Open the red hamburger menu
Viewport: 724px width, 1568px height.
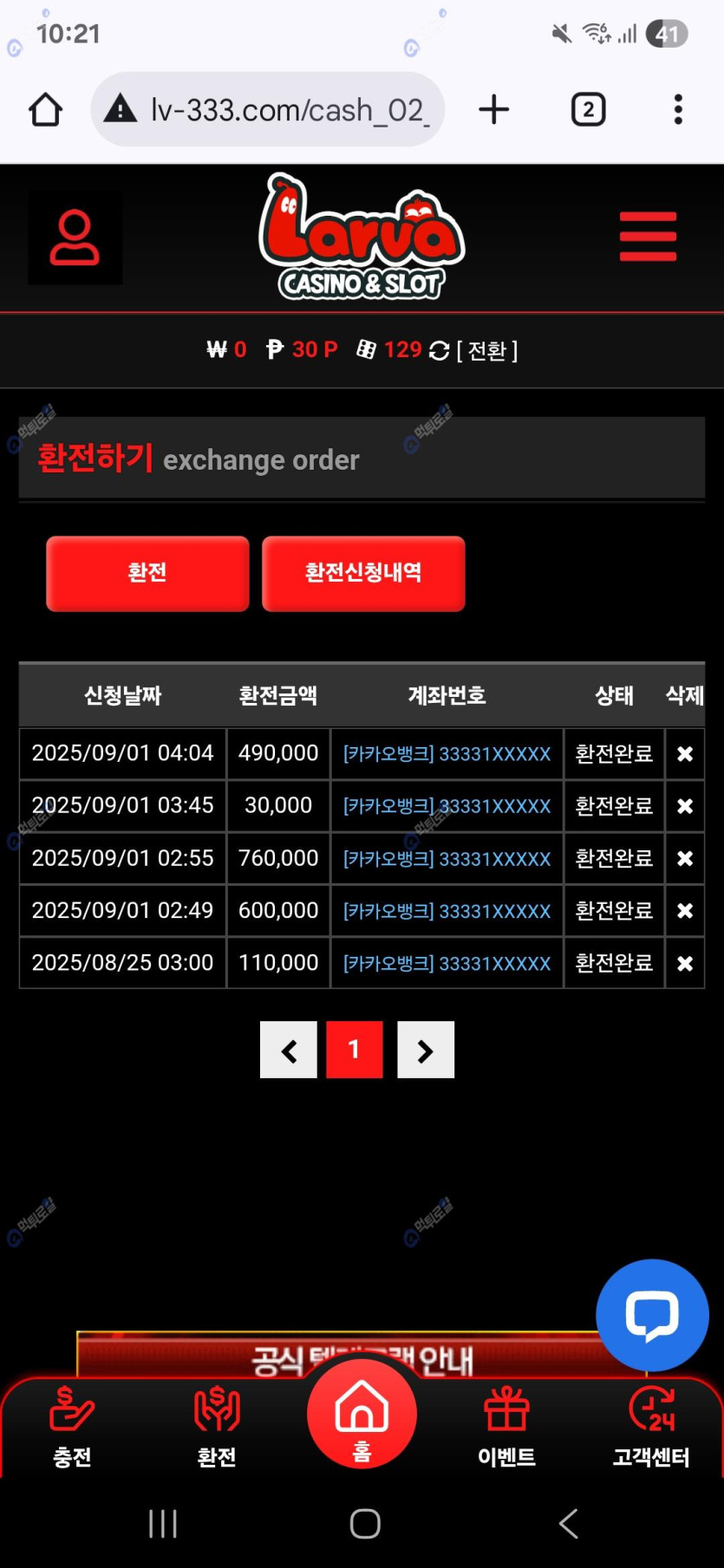648,236
